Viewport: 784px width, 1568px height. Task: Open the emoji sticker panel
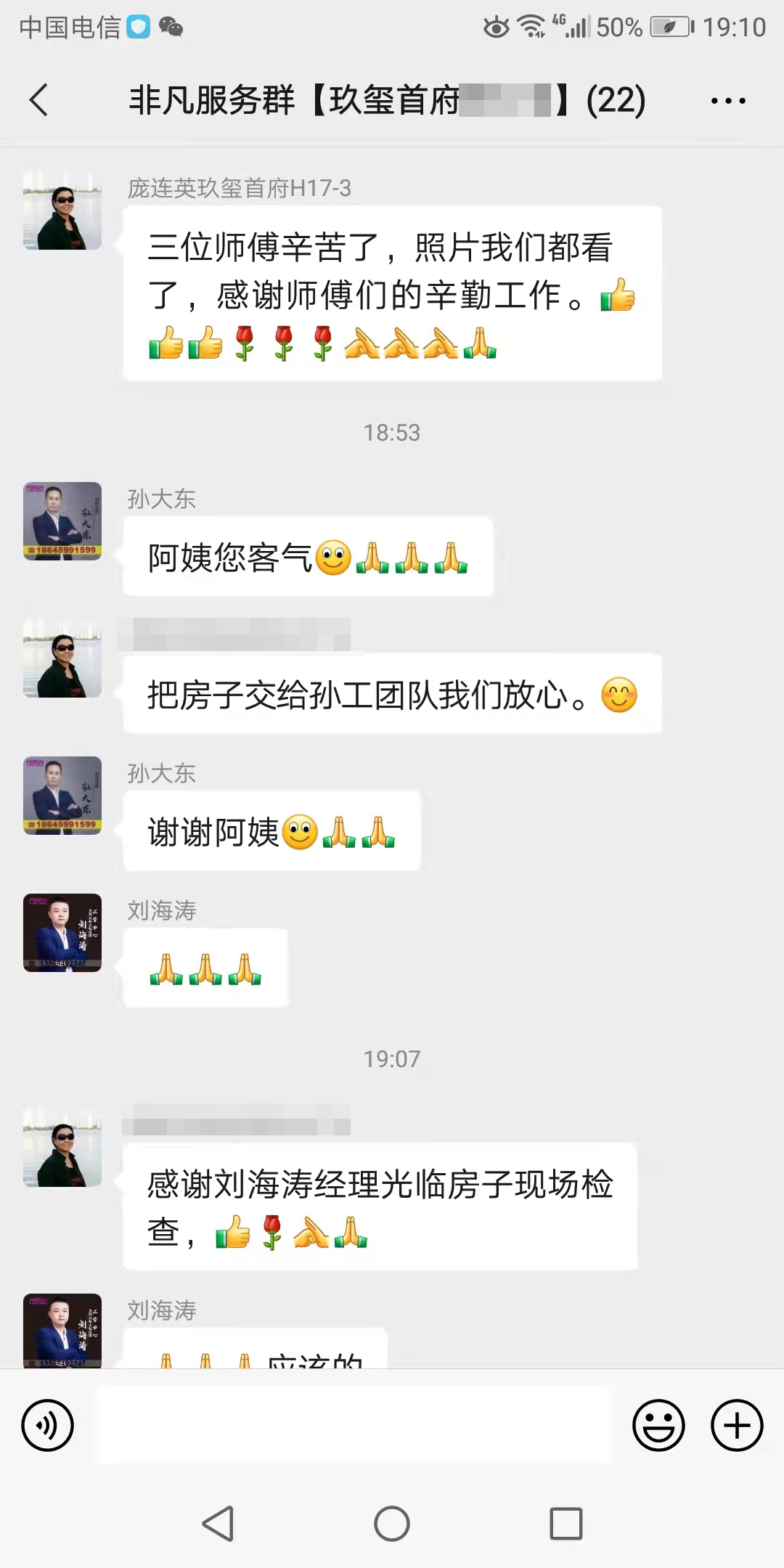[x=658, y=1425]
